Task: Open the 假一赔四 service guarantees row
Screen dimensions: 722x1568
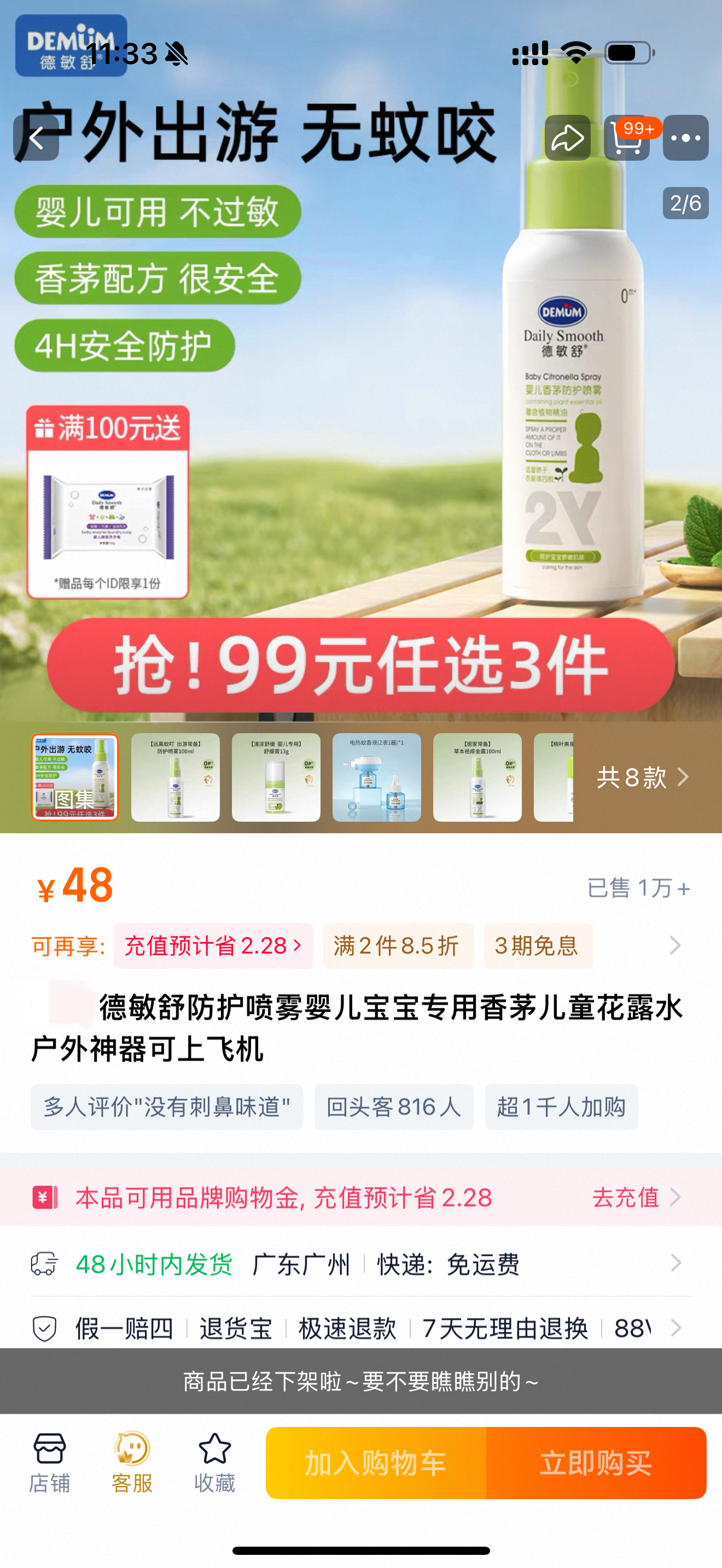Action: 360,1328
